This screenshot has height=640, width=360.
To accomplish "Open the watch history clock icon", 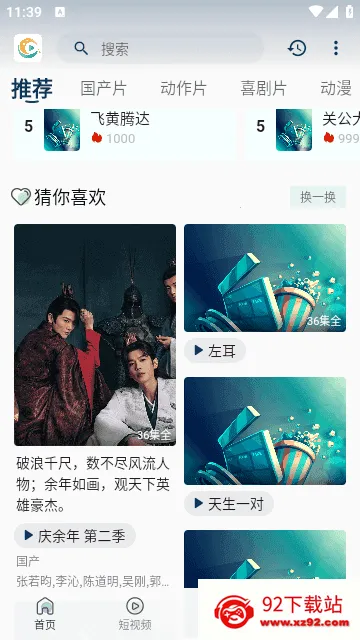I will (297, 48).
